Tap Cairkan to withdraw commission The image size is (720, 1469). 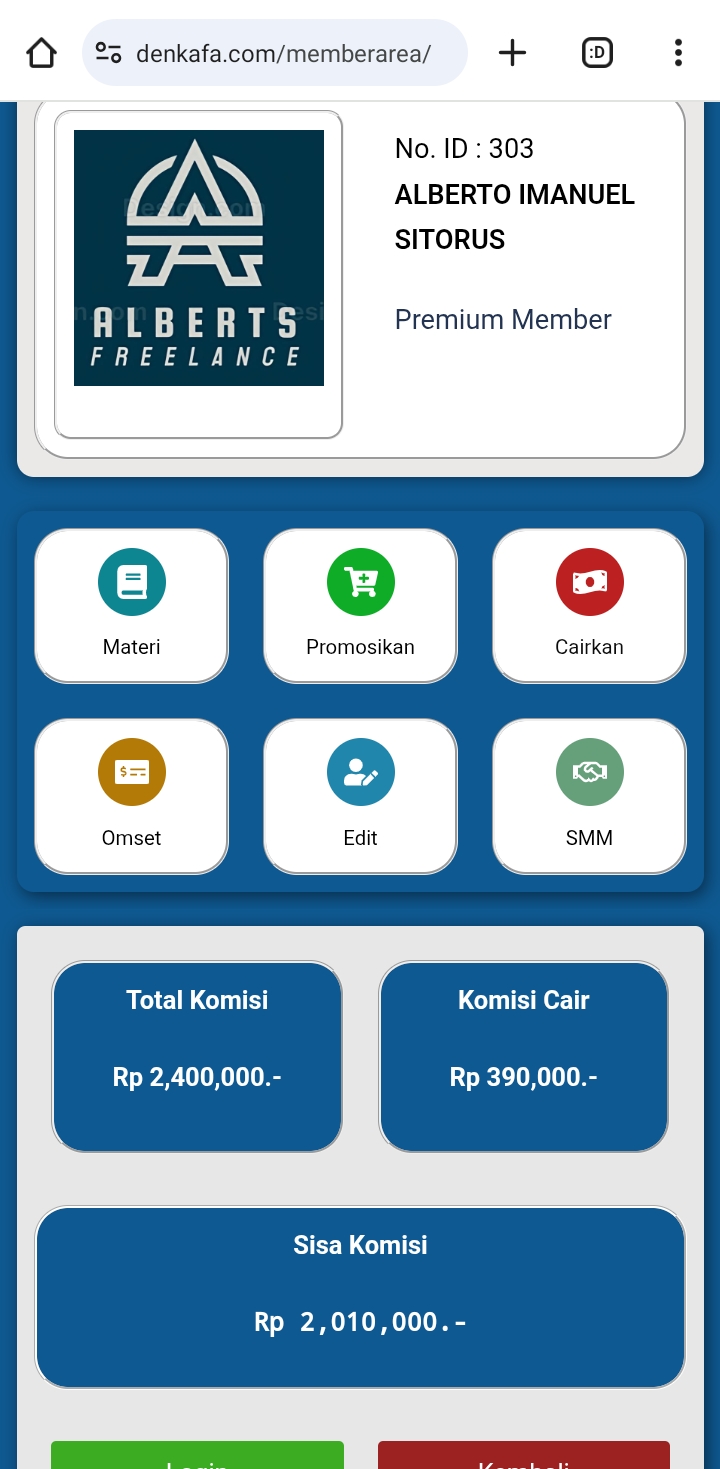(x=589, y=606)
